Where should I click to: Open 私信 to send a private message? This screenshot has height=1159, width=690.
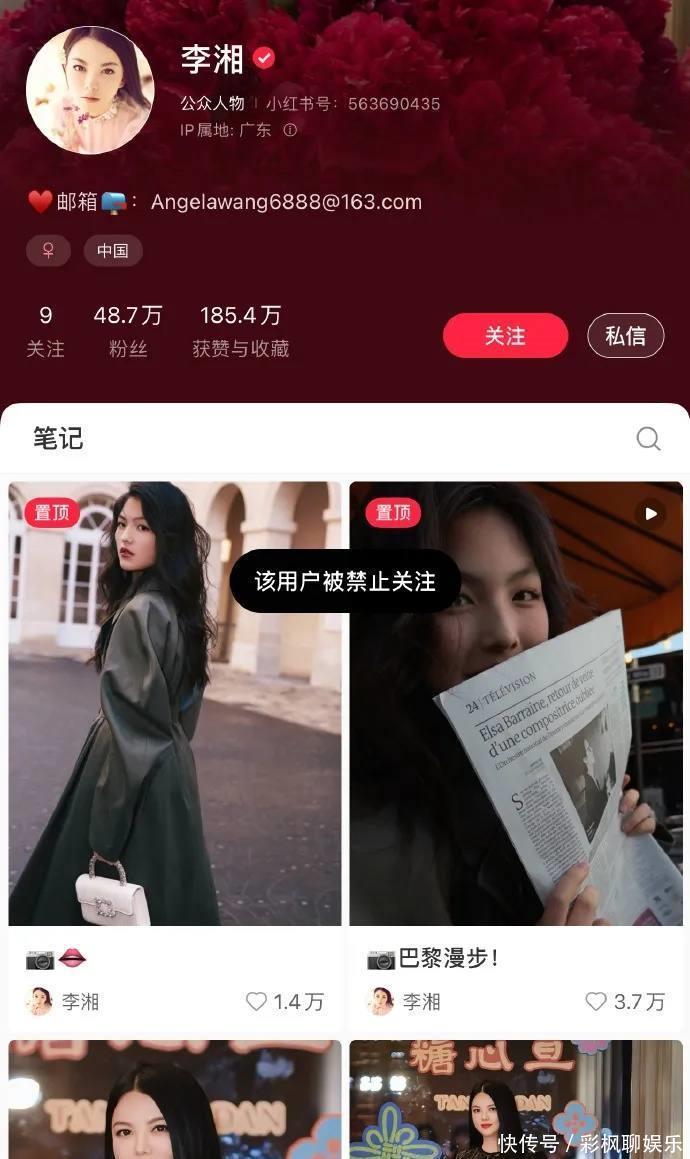pyautogui.click(x=625, y=336)
